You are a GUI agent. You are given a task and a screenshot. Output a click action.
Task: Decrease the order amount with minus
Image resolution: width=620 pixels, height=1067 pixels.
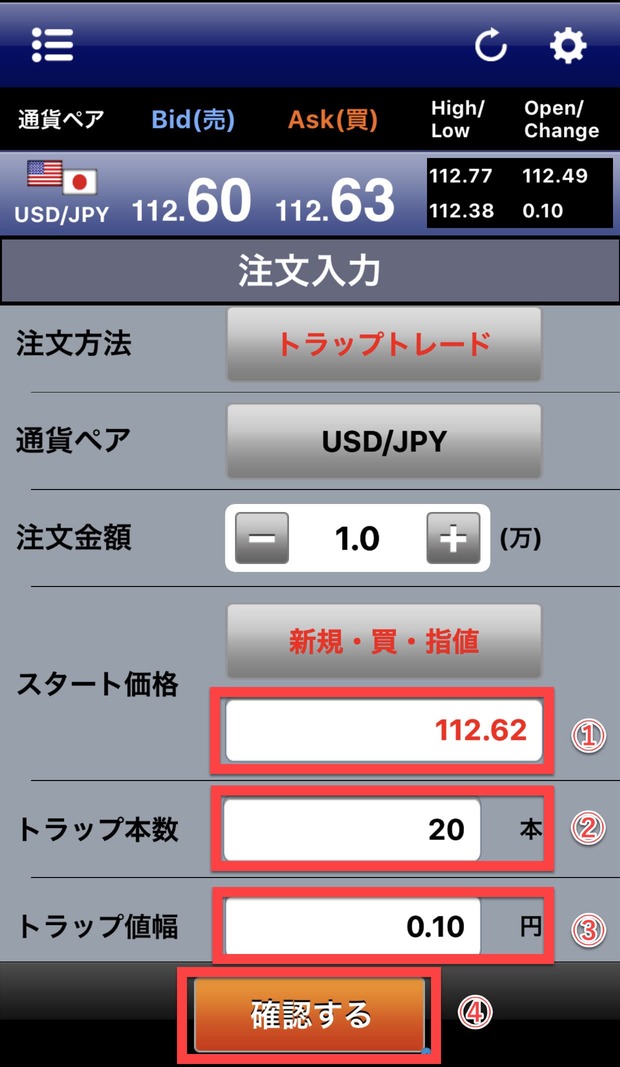[x=262, y=539]
